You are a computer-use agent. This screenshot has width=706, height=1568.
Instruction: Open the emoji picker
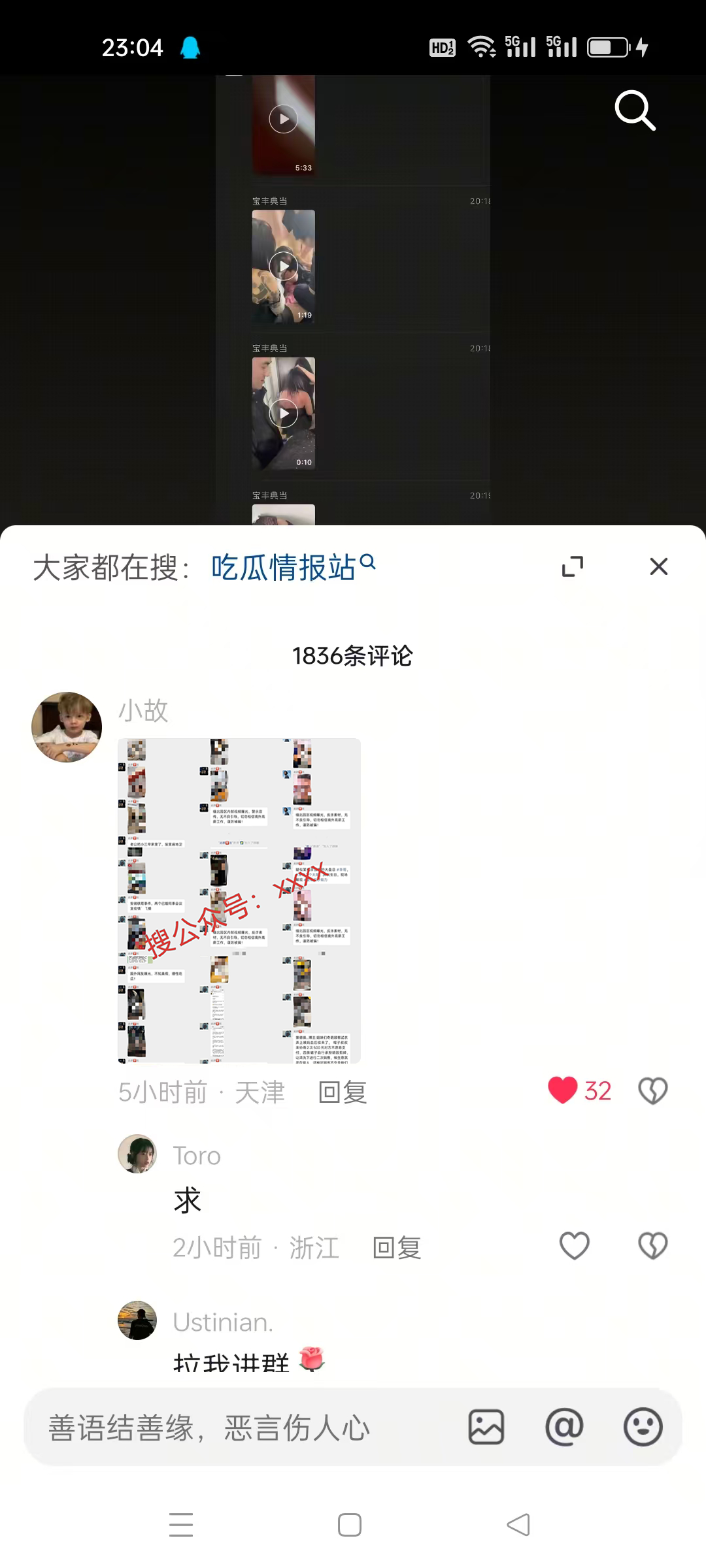[x=643, y=1427]
